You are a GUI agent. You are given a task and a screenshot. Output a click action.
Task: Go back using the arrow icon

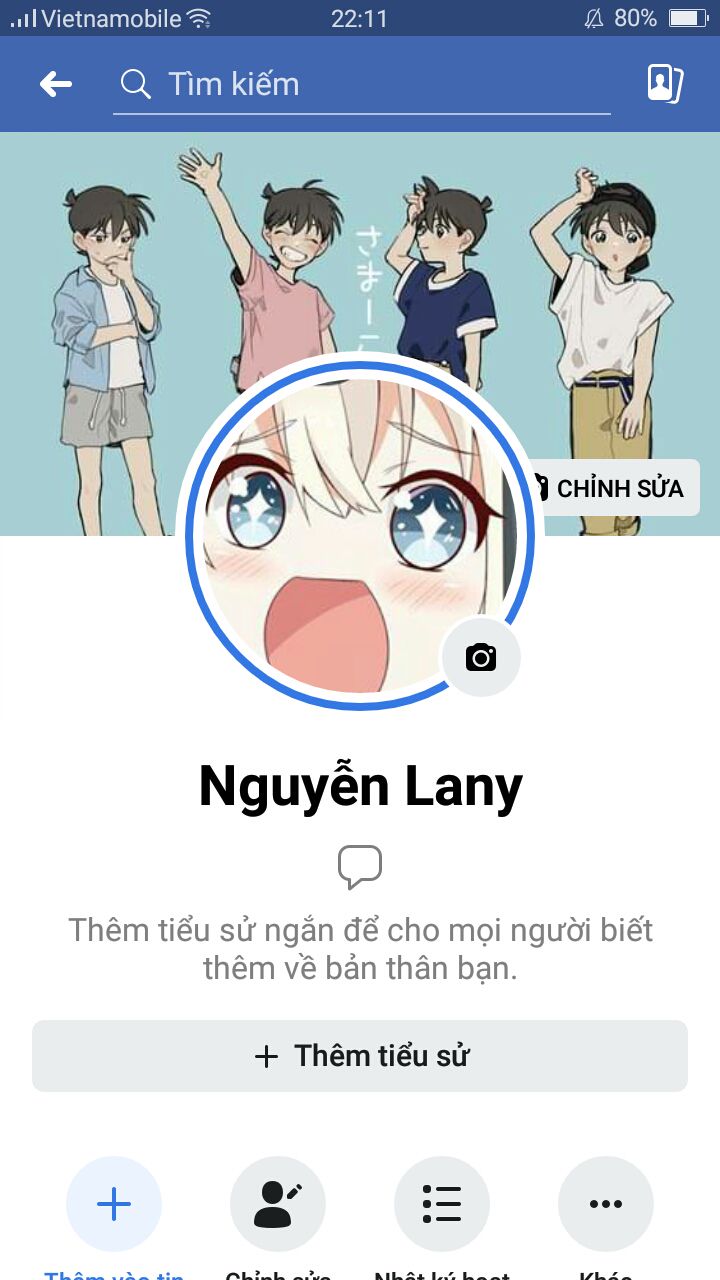56,84
